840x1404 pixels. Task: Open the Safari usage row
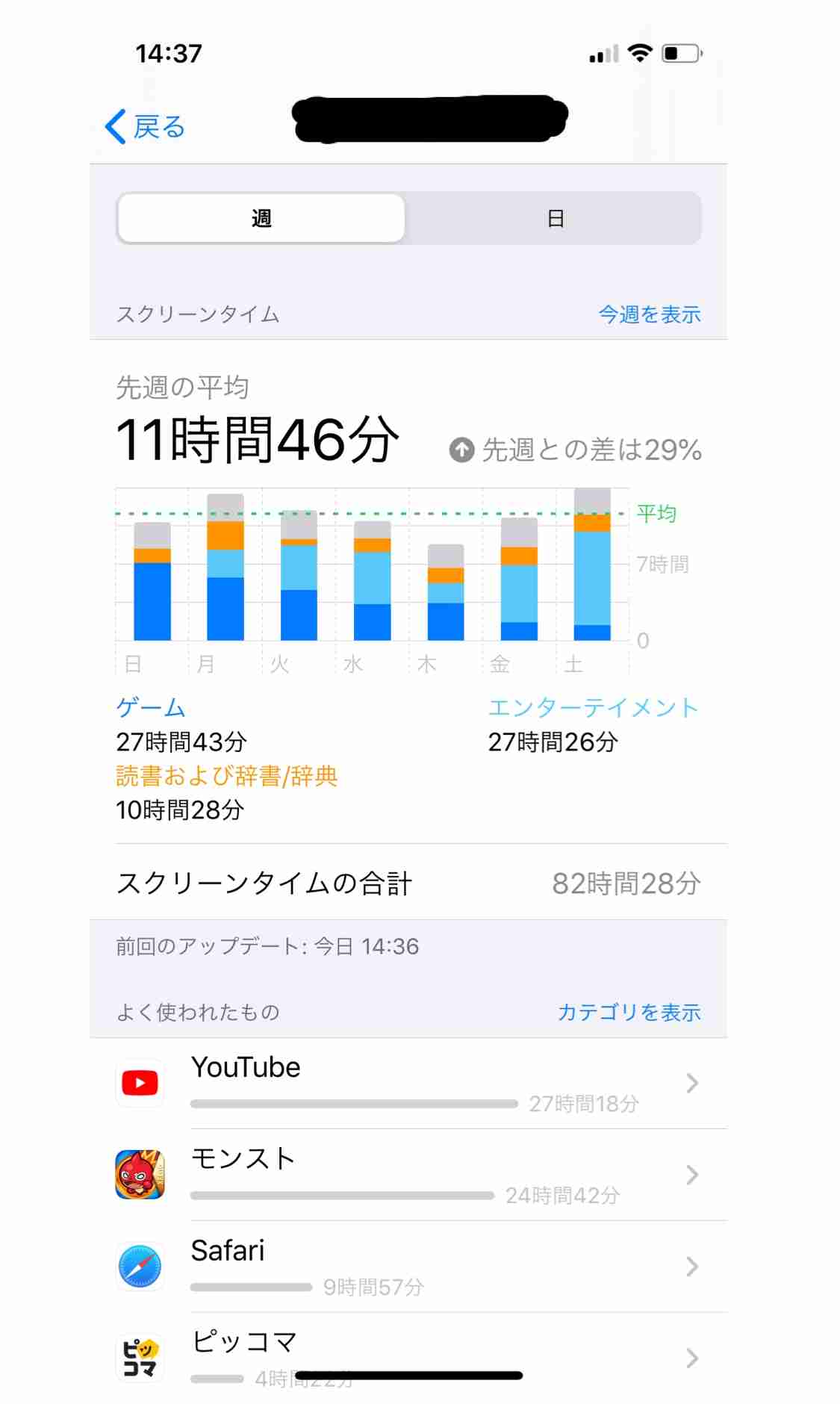[x=408, y=1267]
